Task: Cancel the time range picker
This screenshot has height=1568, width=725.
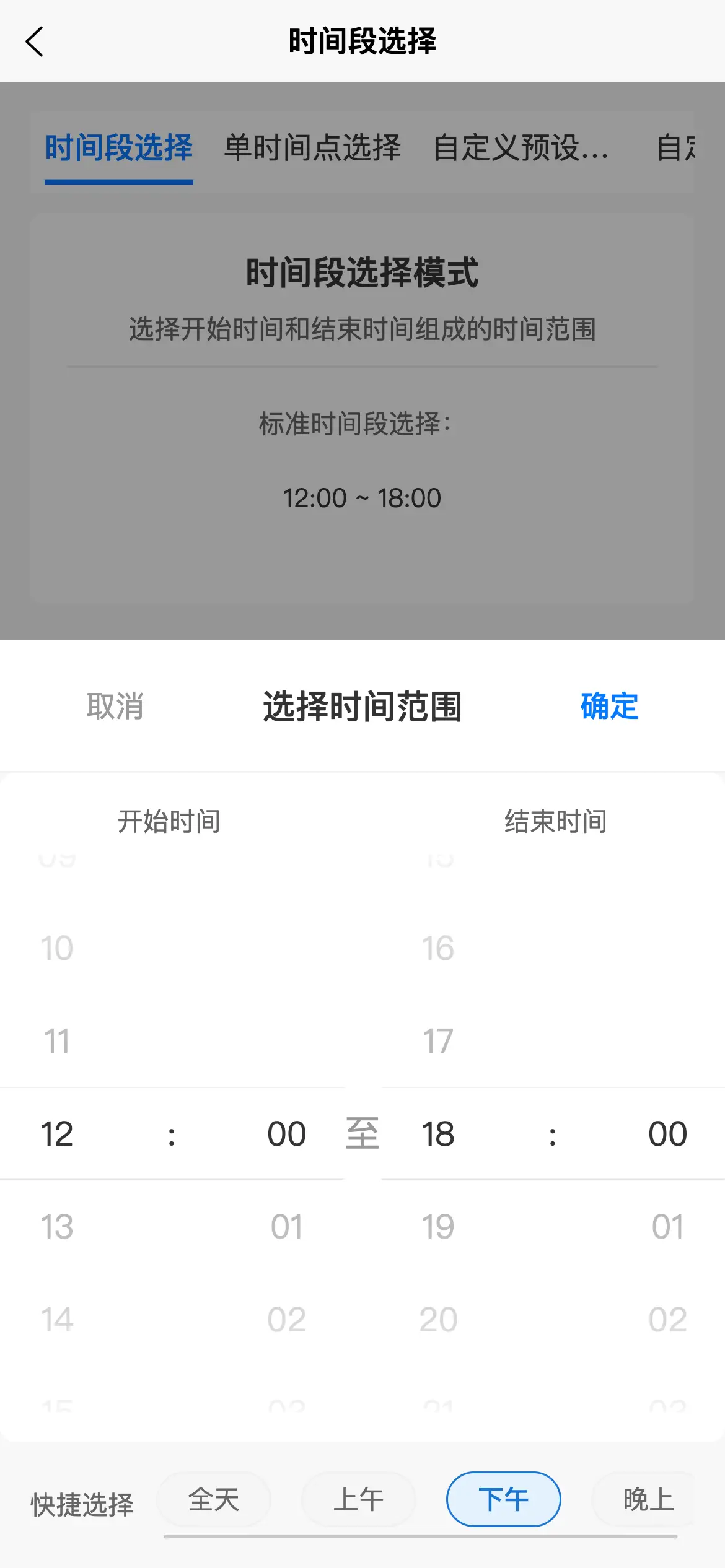Action: (x=115, y=706)
